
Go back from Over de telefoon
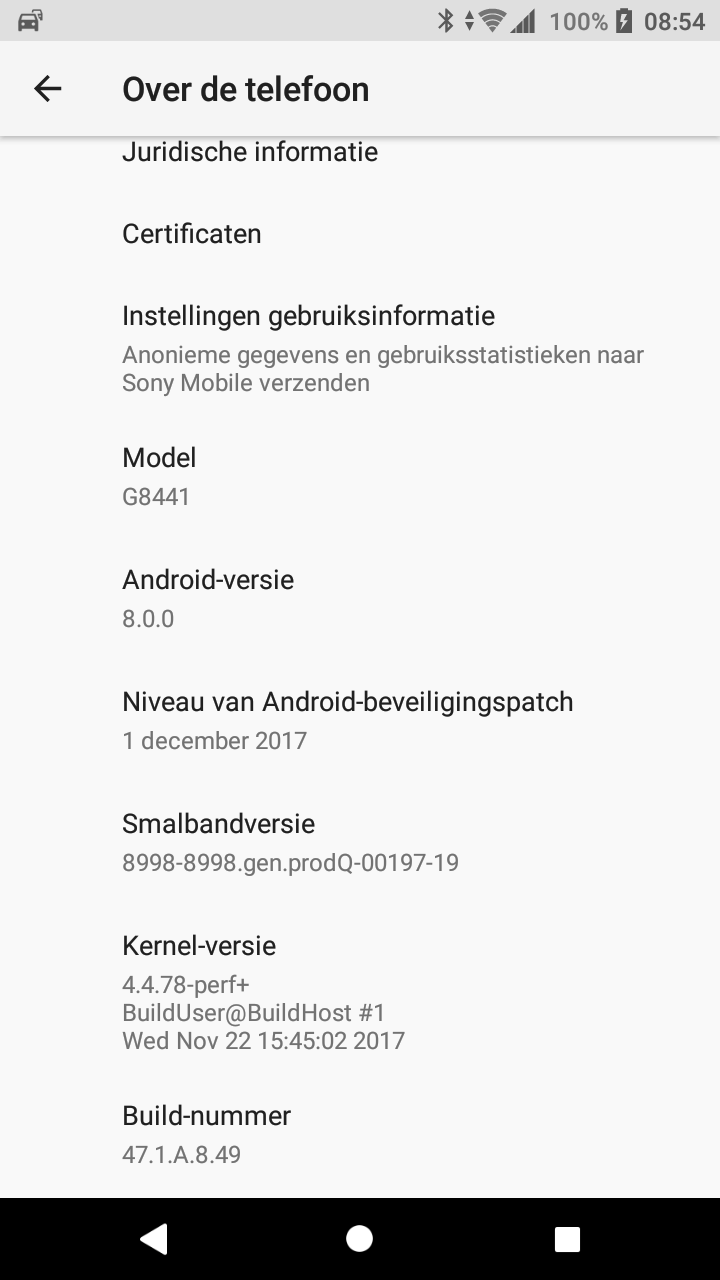coord(48,89)
